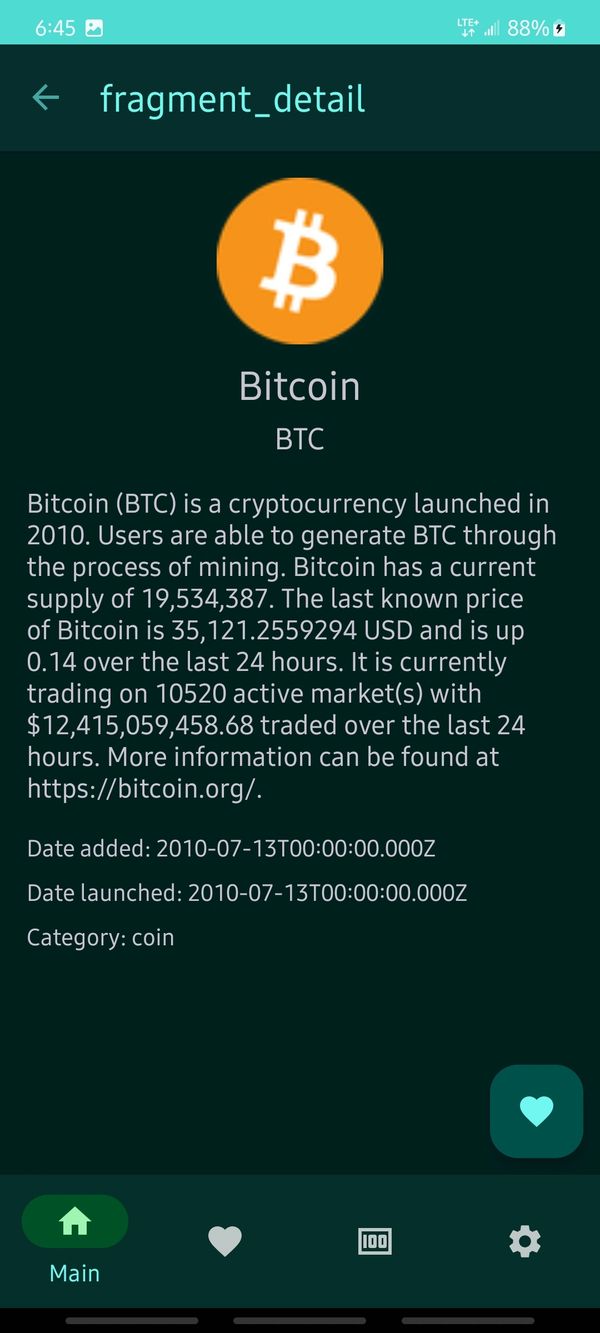Go back using the toolbar arrow
Viewport: 600px width, 1333px height.
pyautogui.click(x=46, y=98)
